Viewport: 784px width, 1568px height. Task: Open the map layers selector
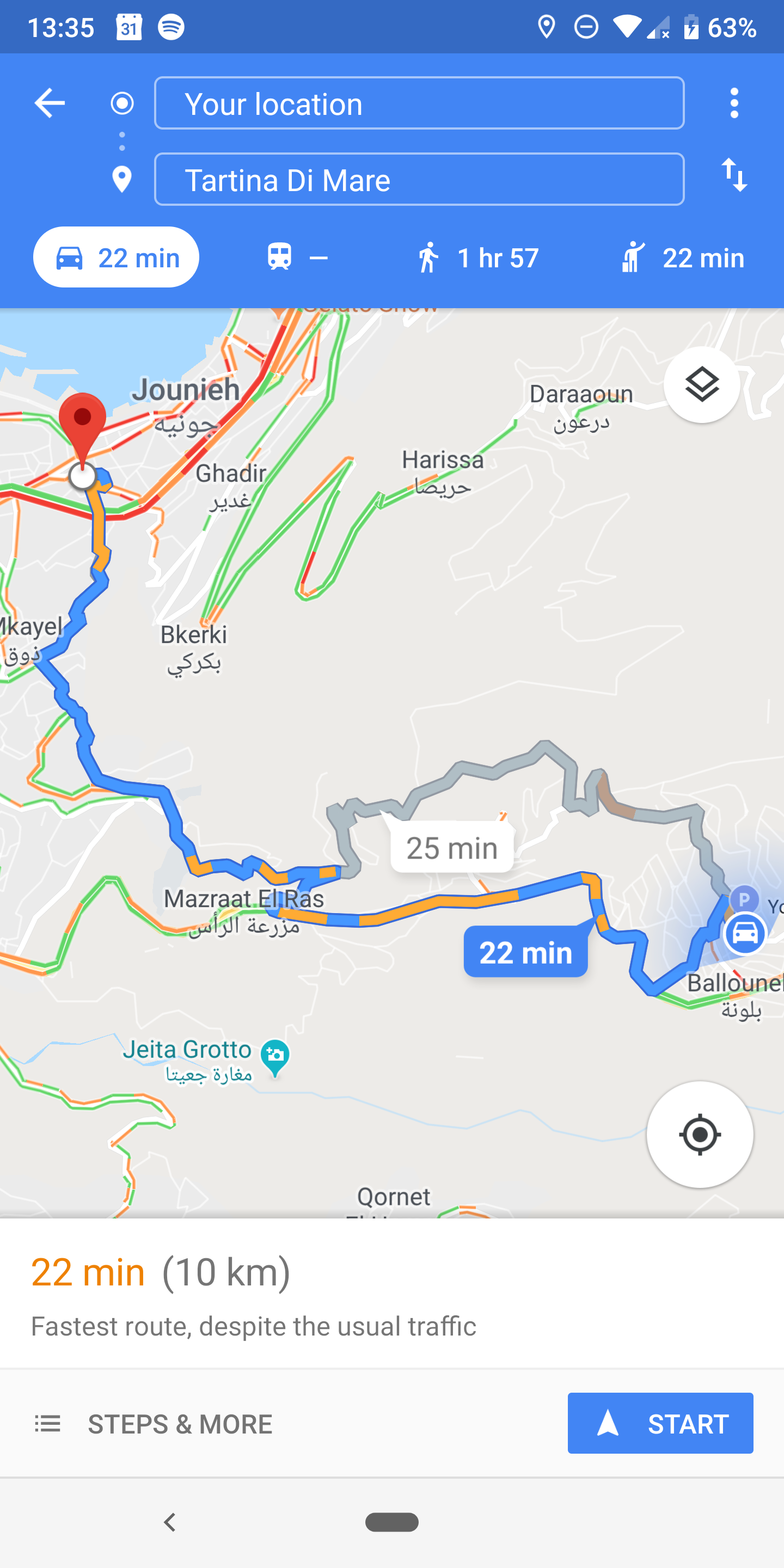point(701,384)
